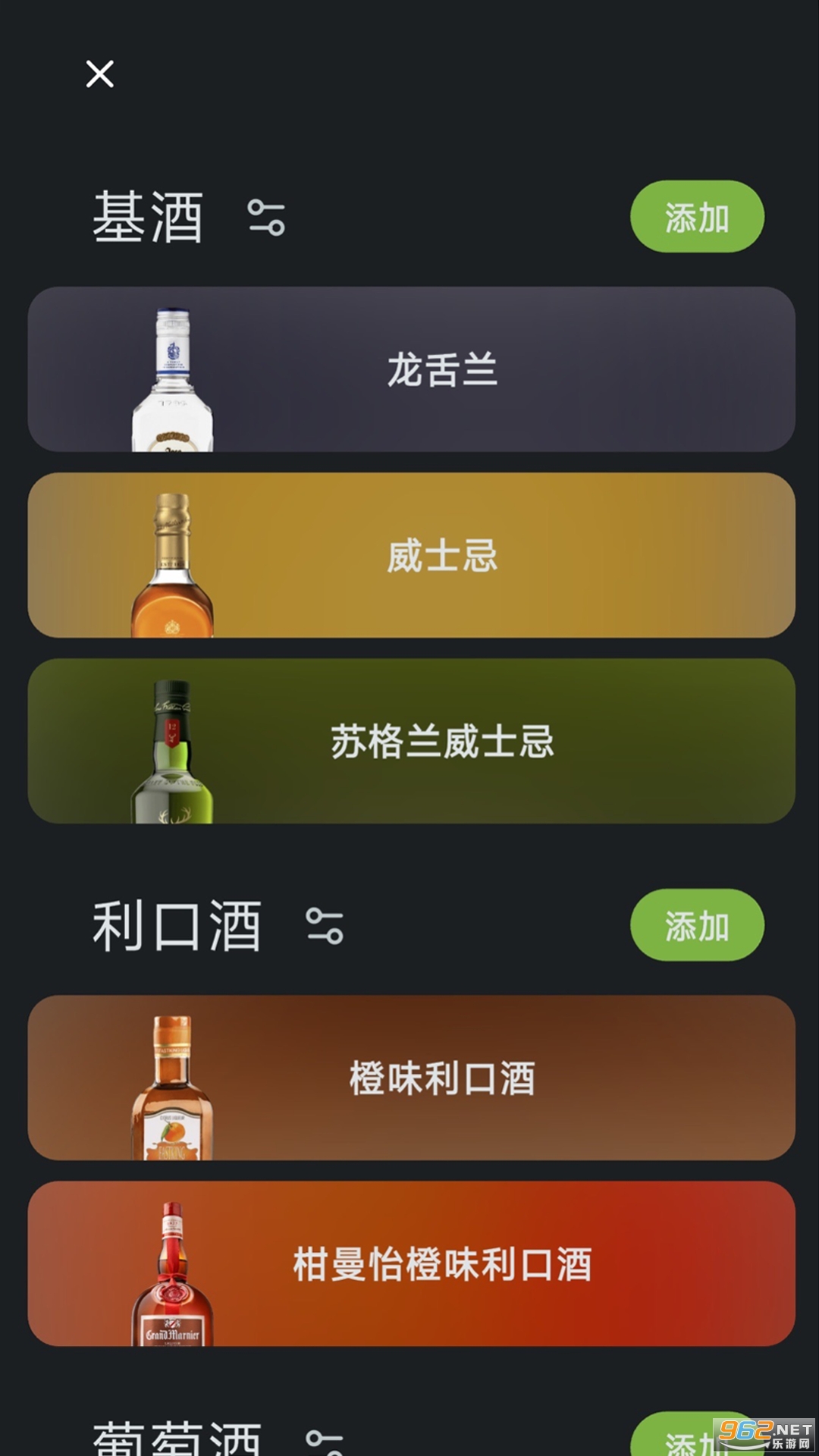Choose the 橙味利口酒 card
This screenshot has height=1456, width=819.
[x=411, y=1078]
